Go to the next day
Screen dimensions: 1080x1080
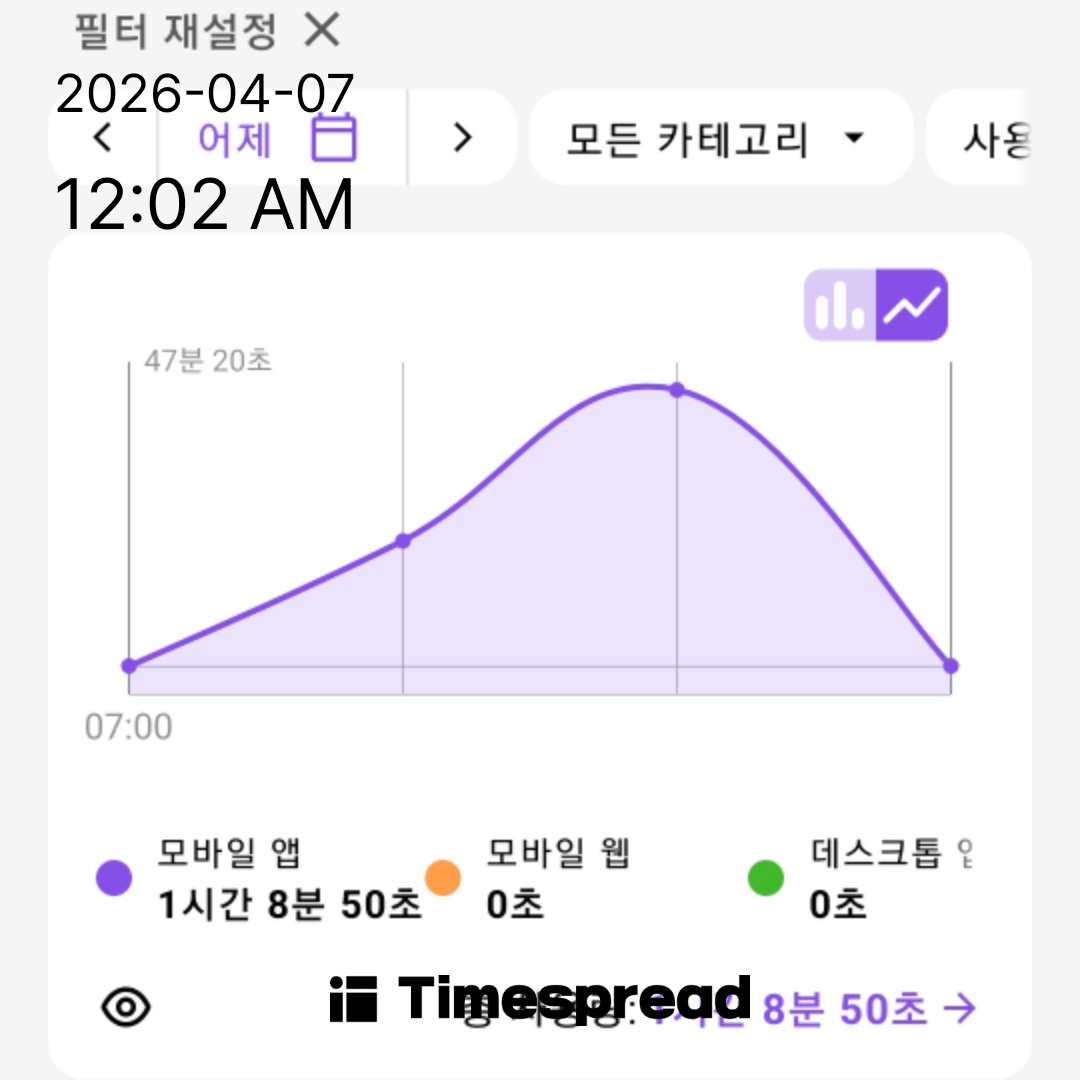coord(461,138)
